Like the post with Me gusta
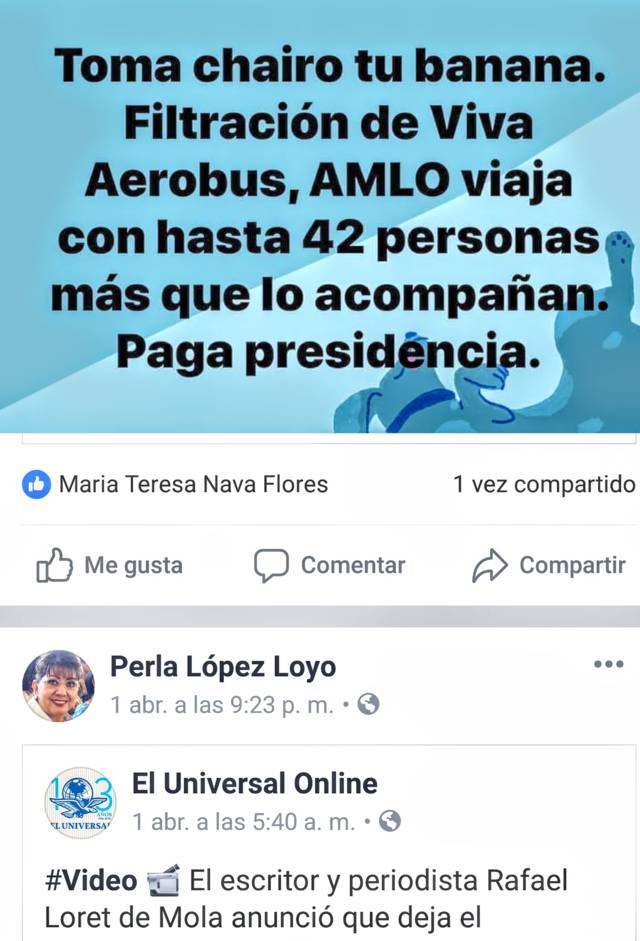 click(110, 566)
